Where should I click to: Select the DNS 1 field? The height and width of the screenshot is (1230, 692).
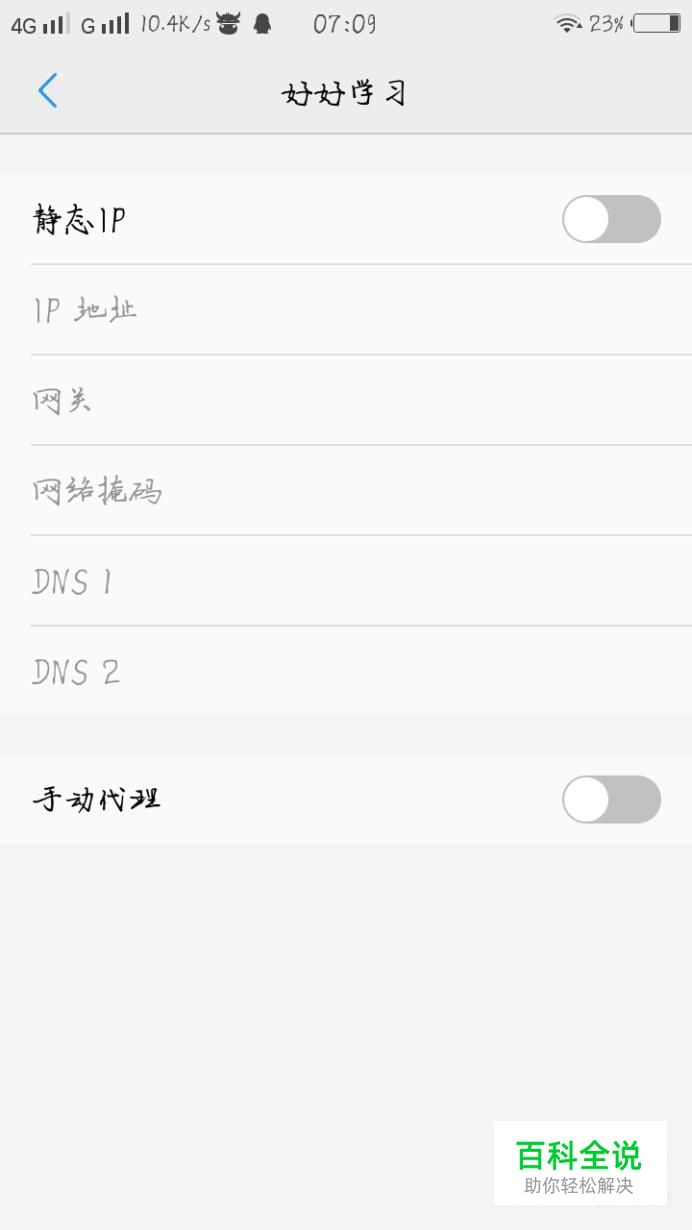(346, 581)
